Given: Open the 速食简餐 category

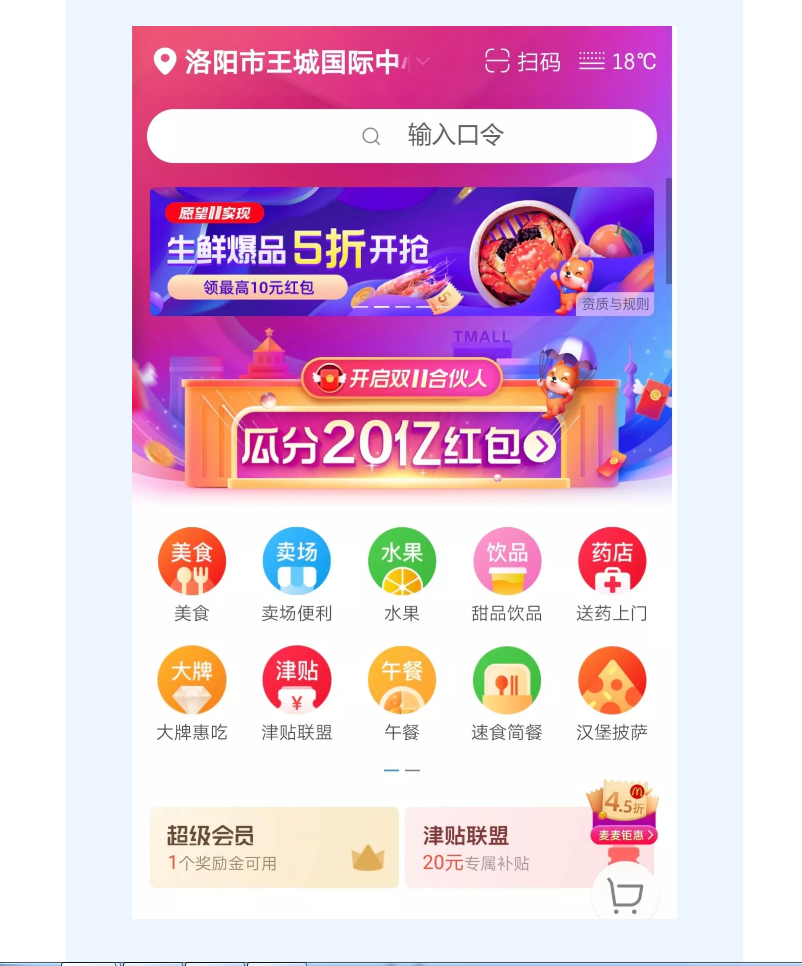Looking at the screenshot, I should click(x=507, y=692).
